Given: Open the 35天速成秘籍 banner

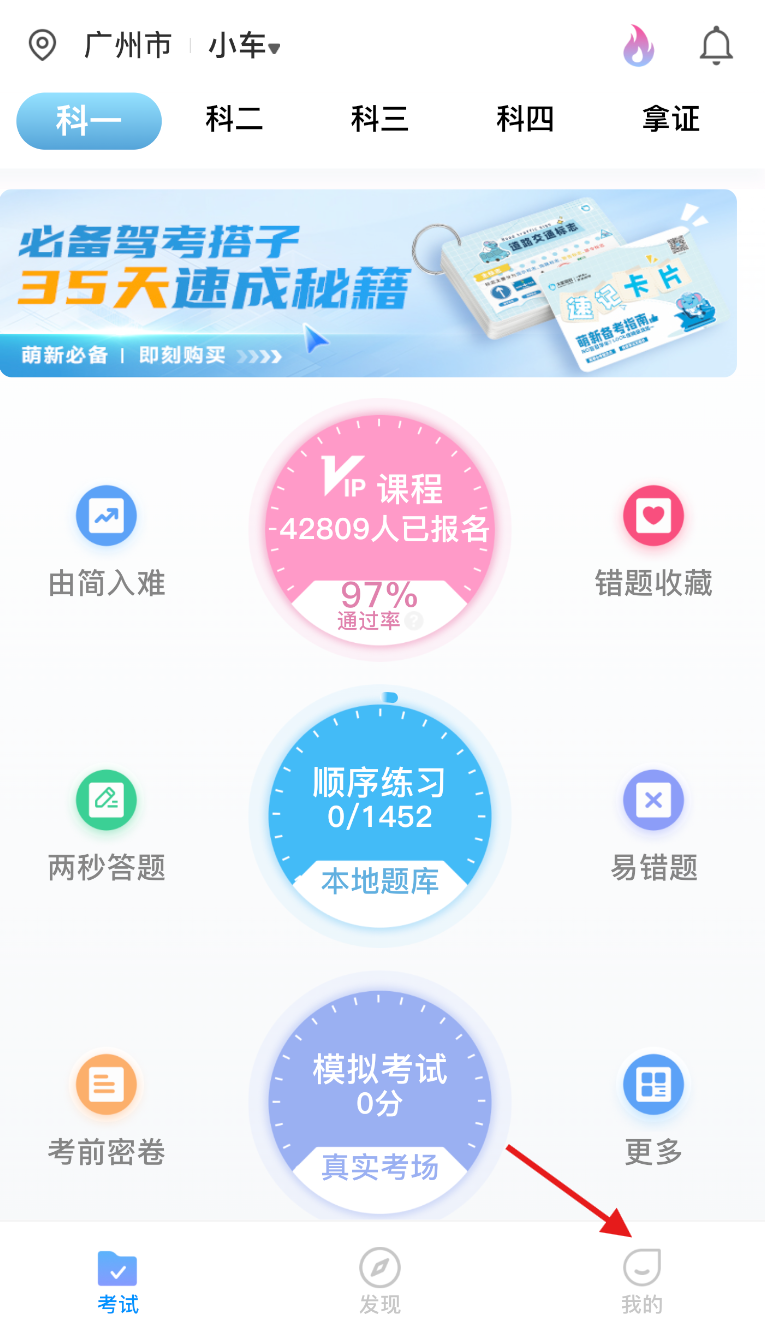Looking at the screenshot, I should click(368, 283).
